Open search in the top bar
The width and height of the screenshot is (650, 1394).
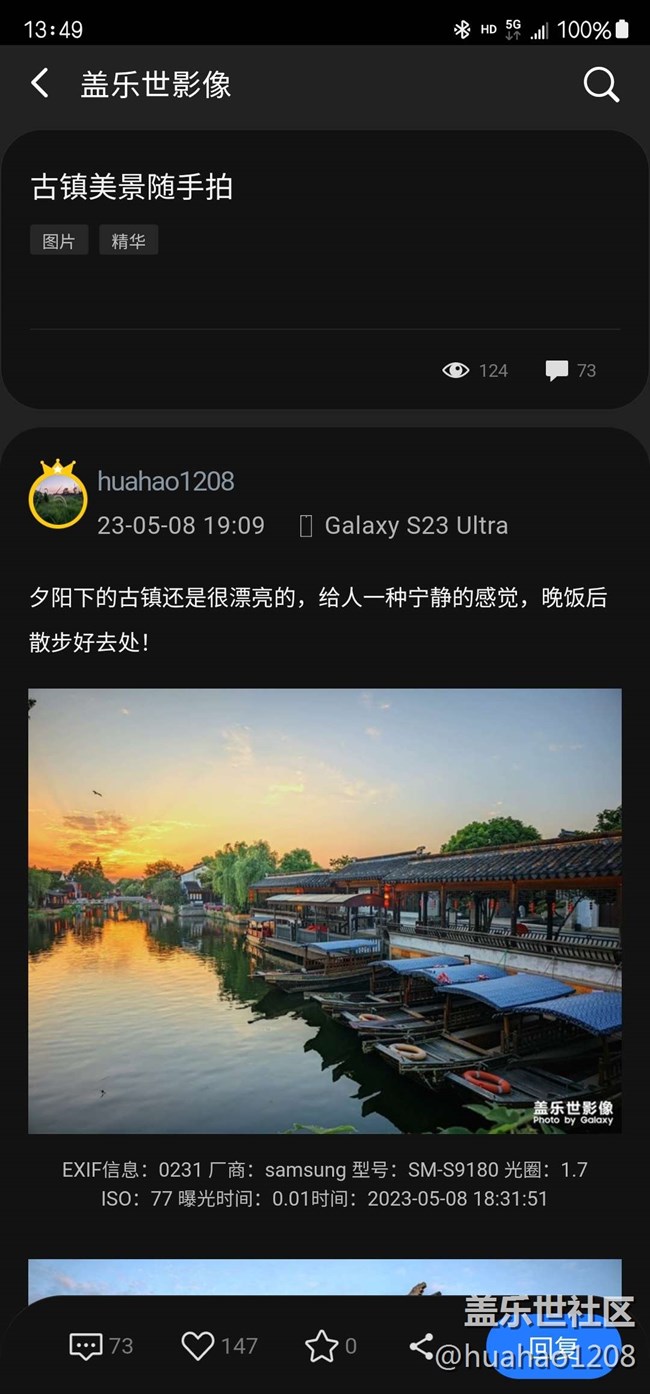tap(601, 85)
